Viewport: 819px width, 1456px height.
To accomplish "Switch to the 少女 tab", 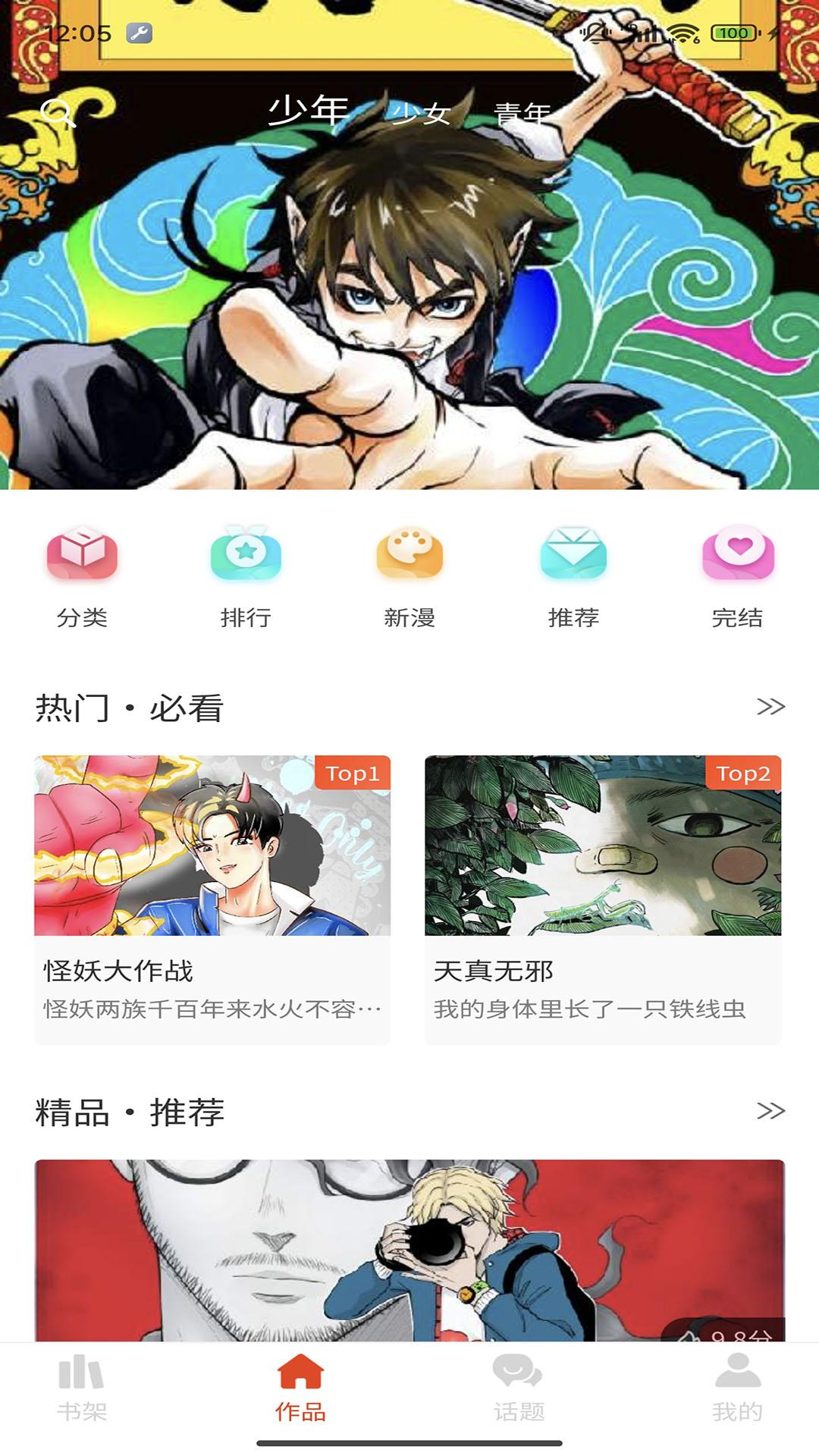I will pyautogui.click(x=422, y=115).
